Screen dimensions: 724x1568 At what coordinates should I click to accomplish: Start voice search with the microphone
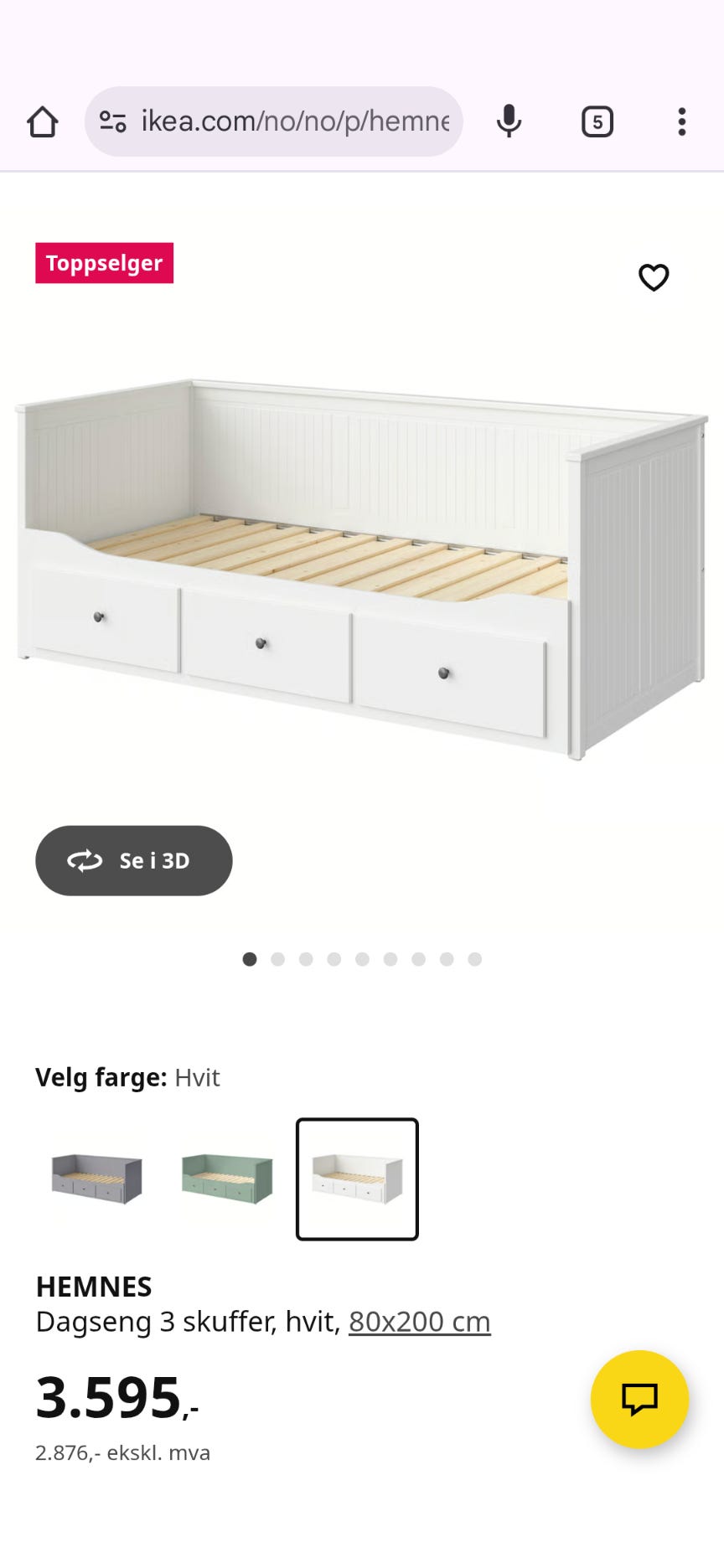point(509,122)
